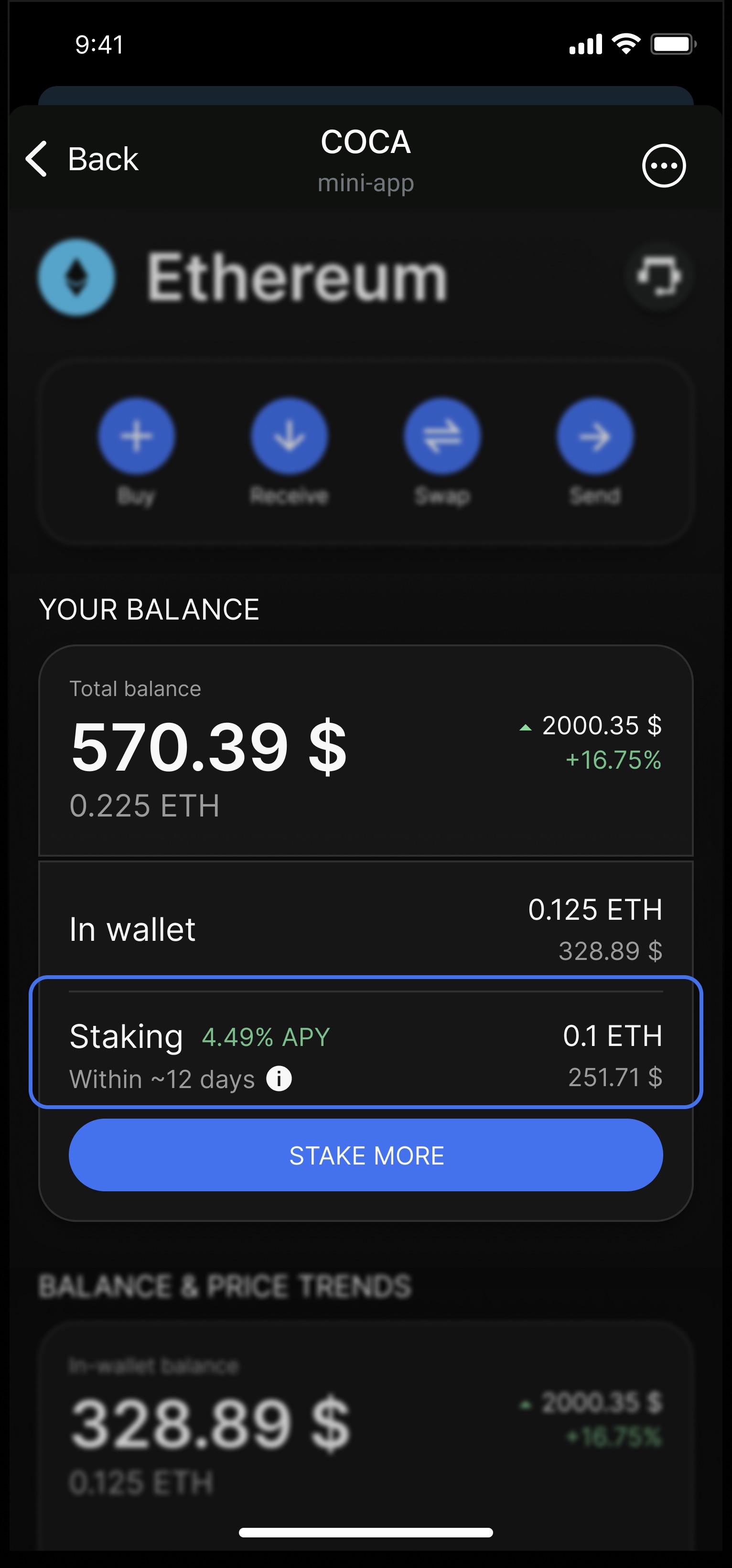The image size is (732, 1568).
Task: Start a Swap of Ethereum
Action: (x=442, y=436)
